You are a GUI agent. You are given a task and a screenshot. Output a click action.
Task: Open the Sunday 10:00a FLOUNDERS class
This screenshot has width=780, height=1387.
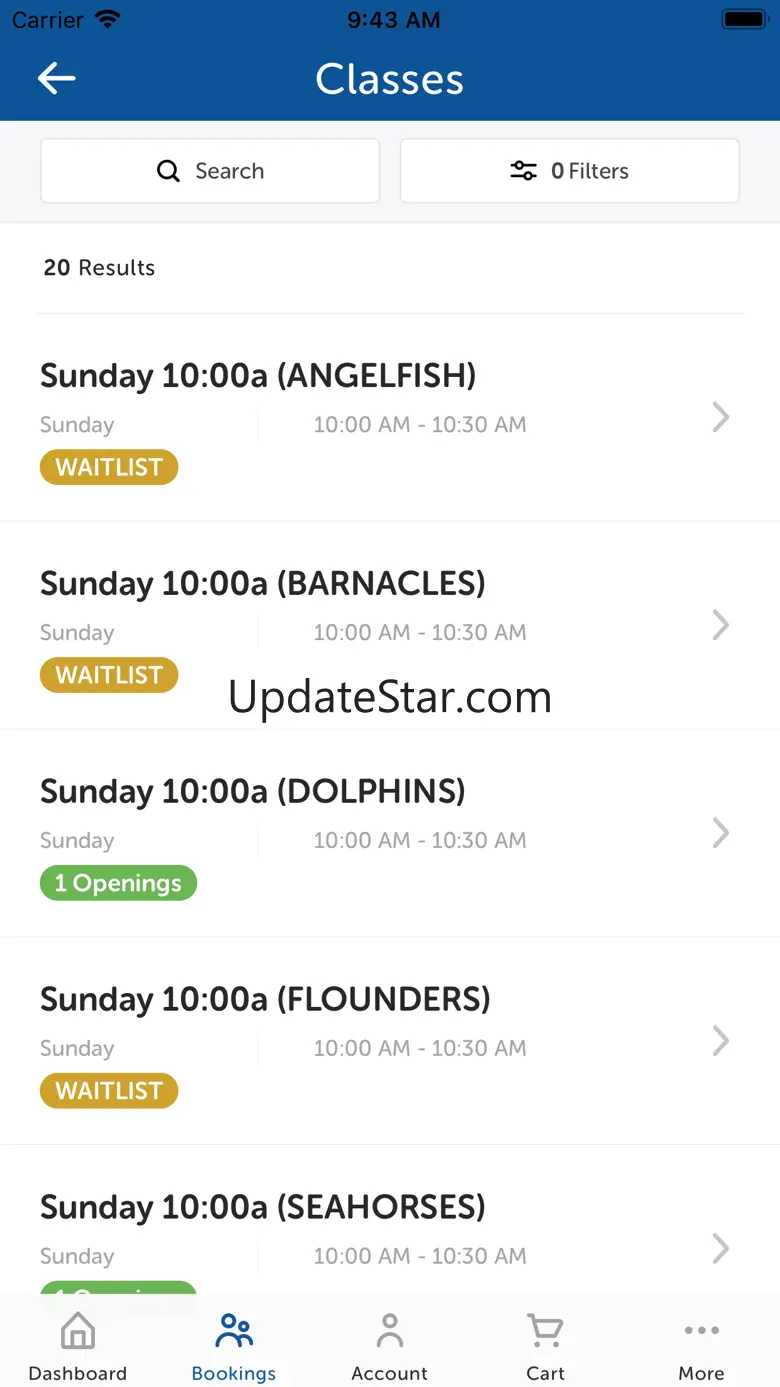[389, 1042]
